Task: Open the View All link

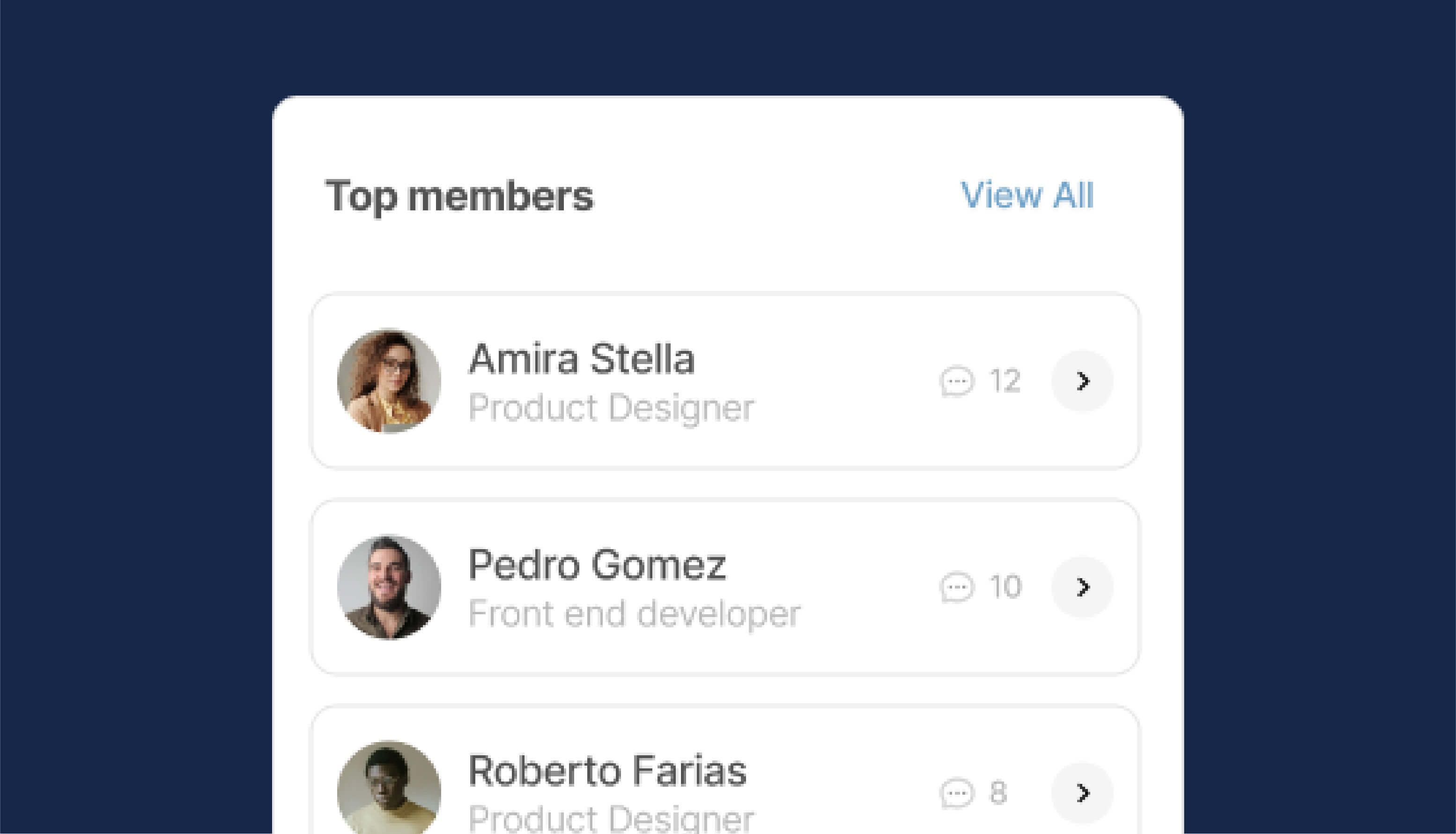Action: (1027, 195)
